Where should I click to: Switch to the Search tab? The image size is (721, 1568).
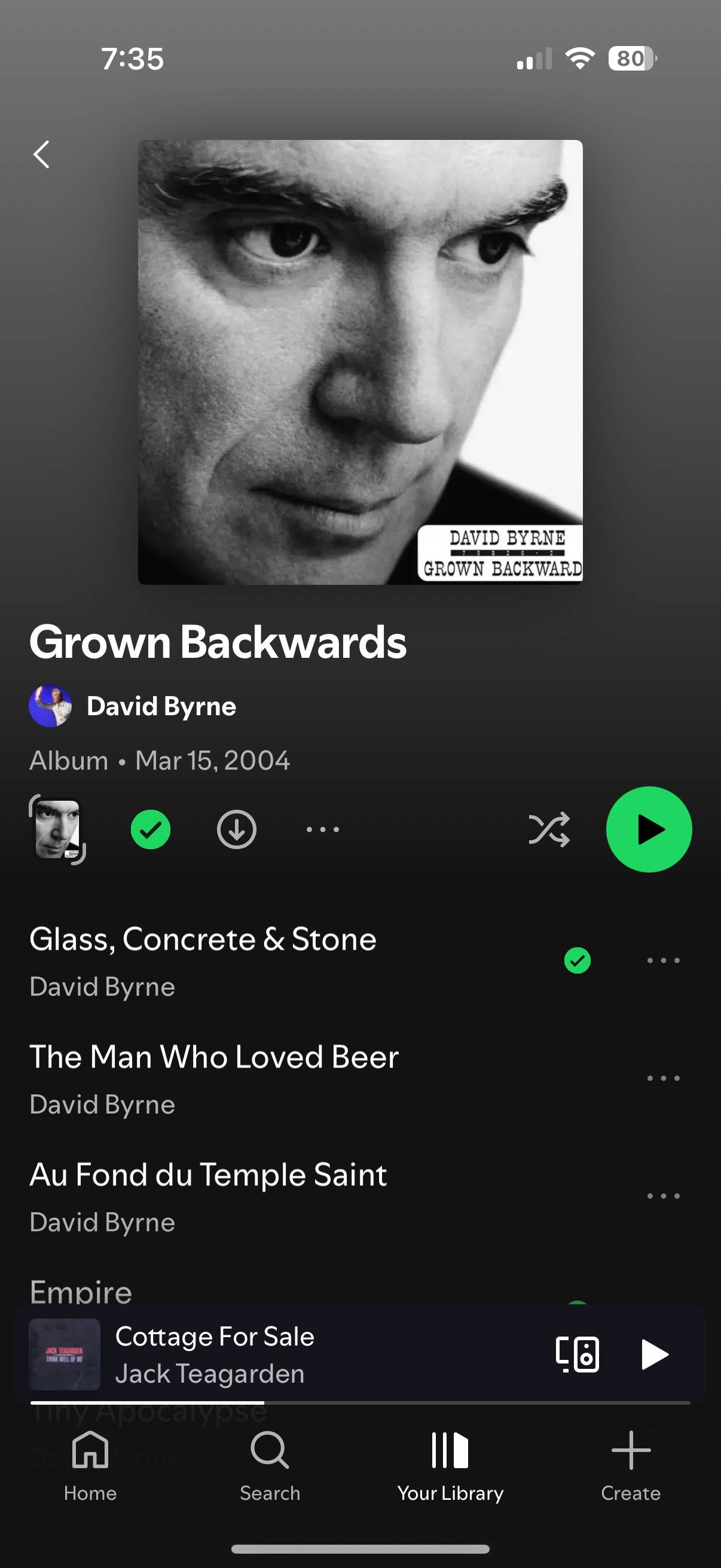270,1466
